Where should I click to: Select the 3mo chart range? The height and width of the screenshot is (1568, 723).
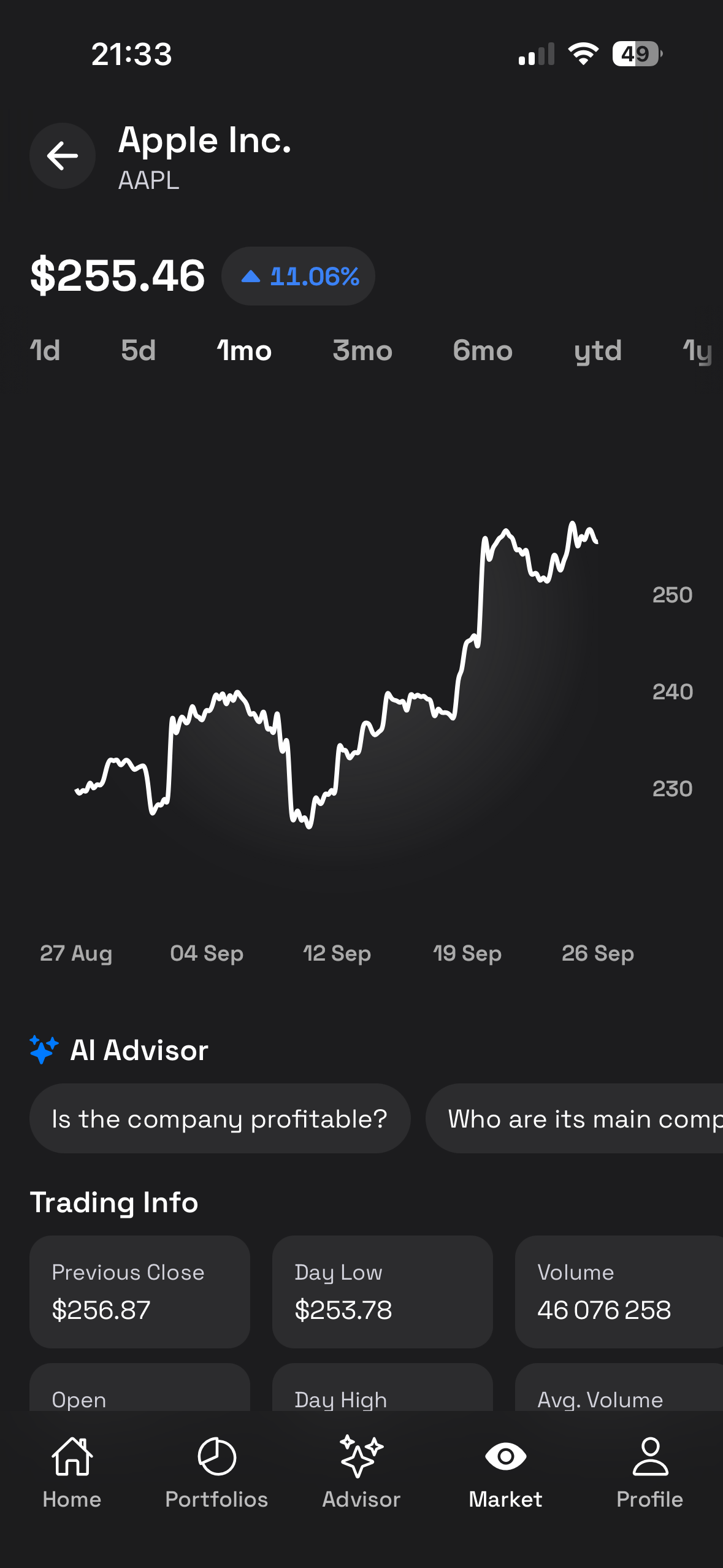[x=362, y=350]
